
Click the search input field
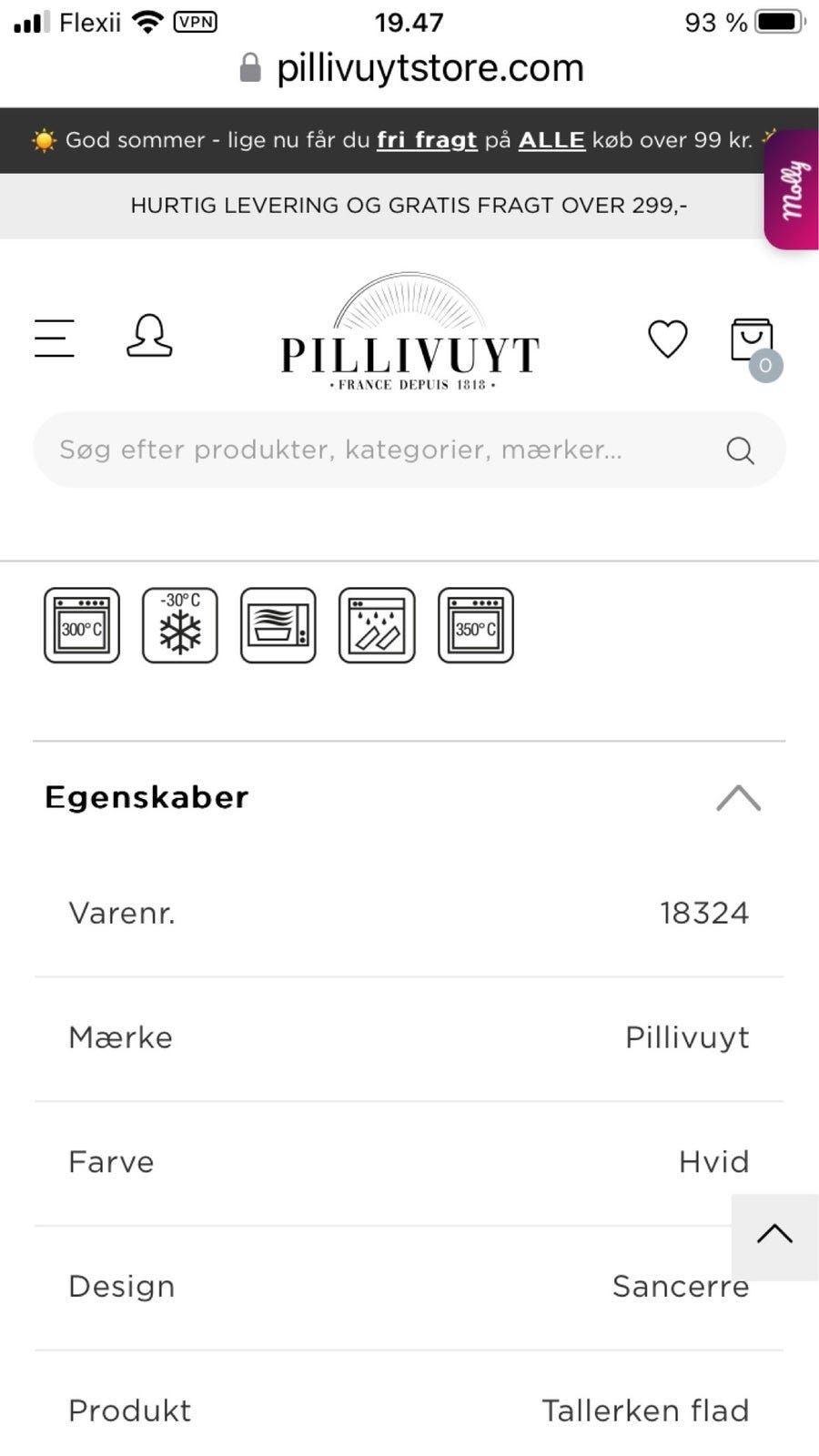pos(364,450)
